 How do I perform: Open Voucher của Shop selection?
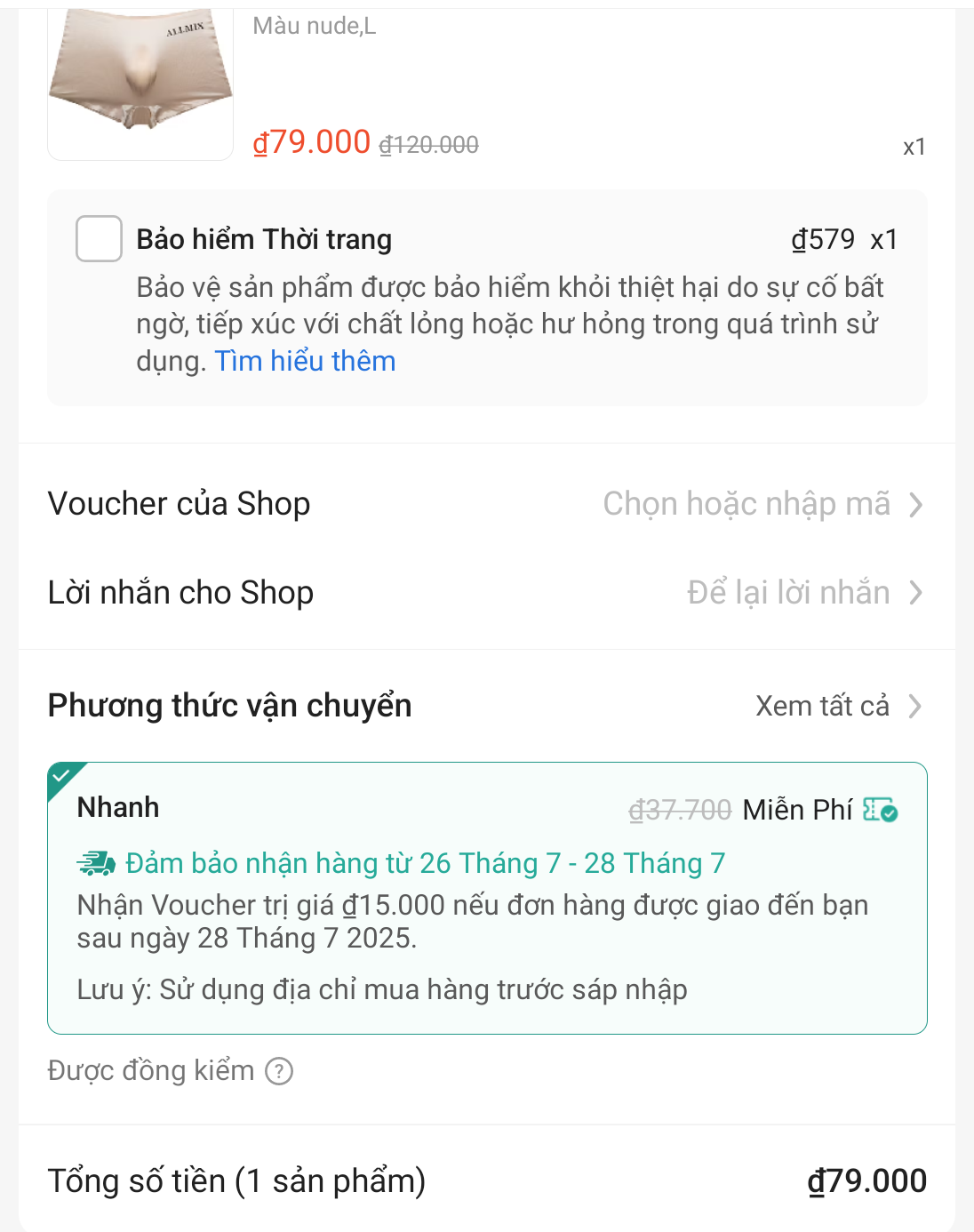point(762,504)
